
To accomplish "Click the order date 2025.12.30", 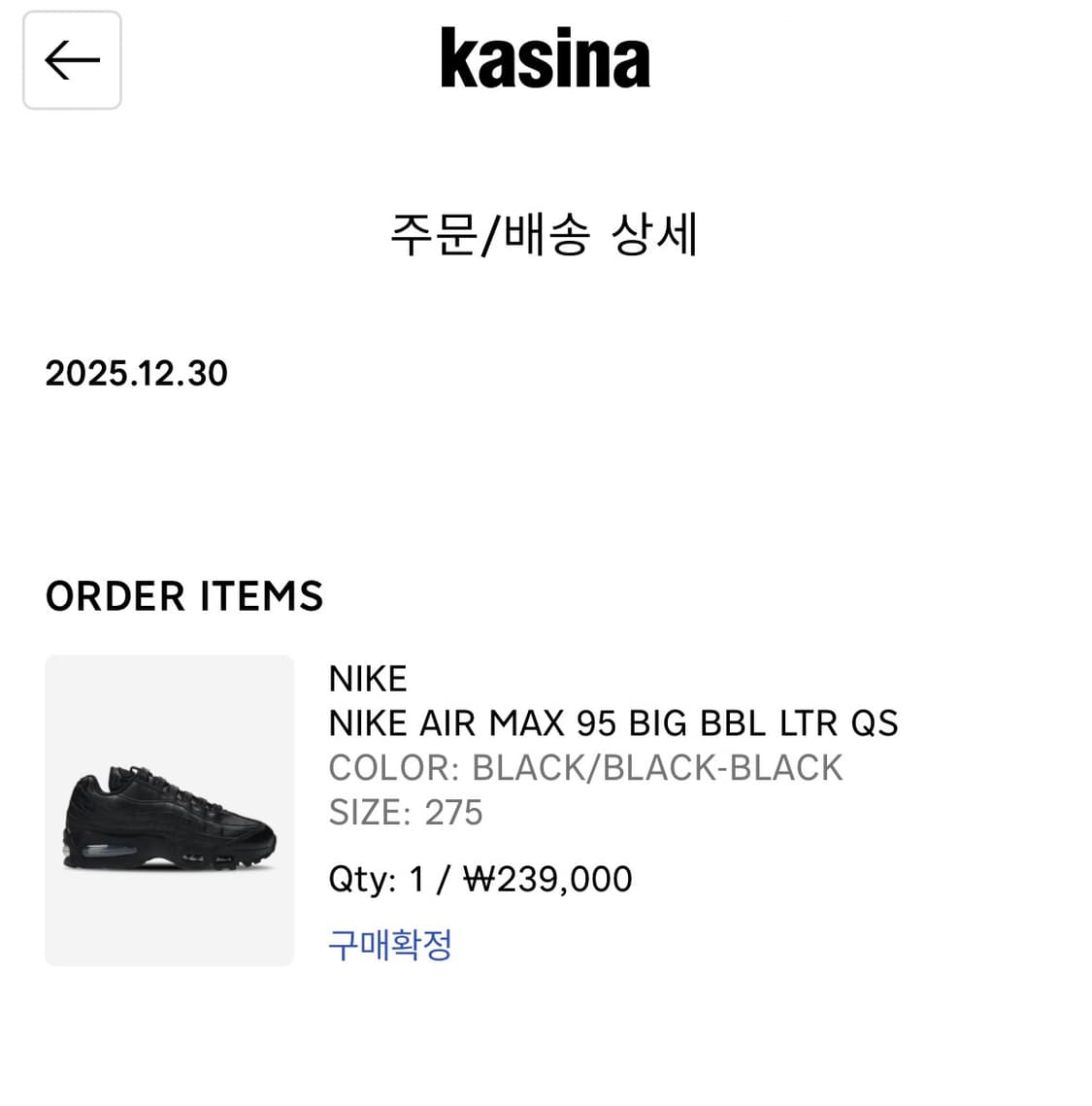I will tap(135, 373).
